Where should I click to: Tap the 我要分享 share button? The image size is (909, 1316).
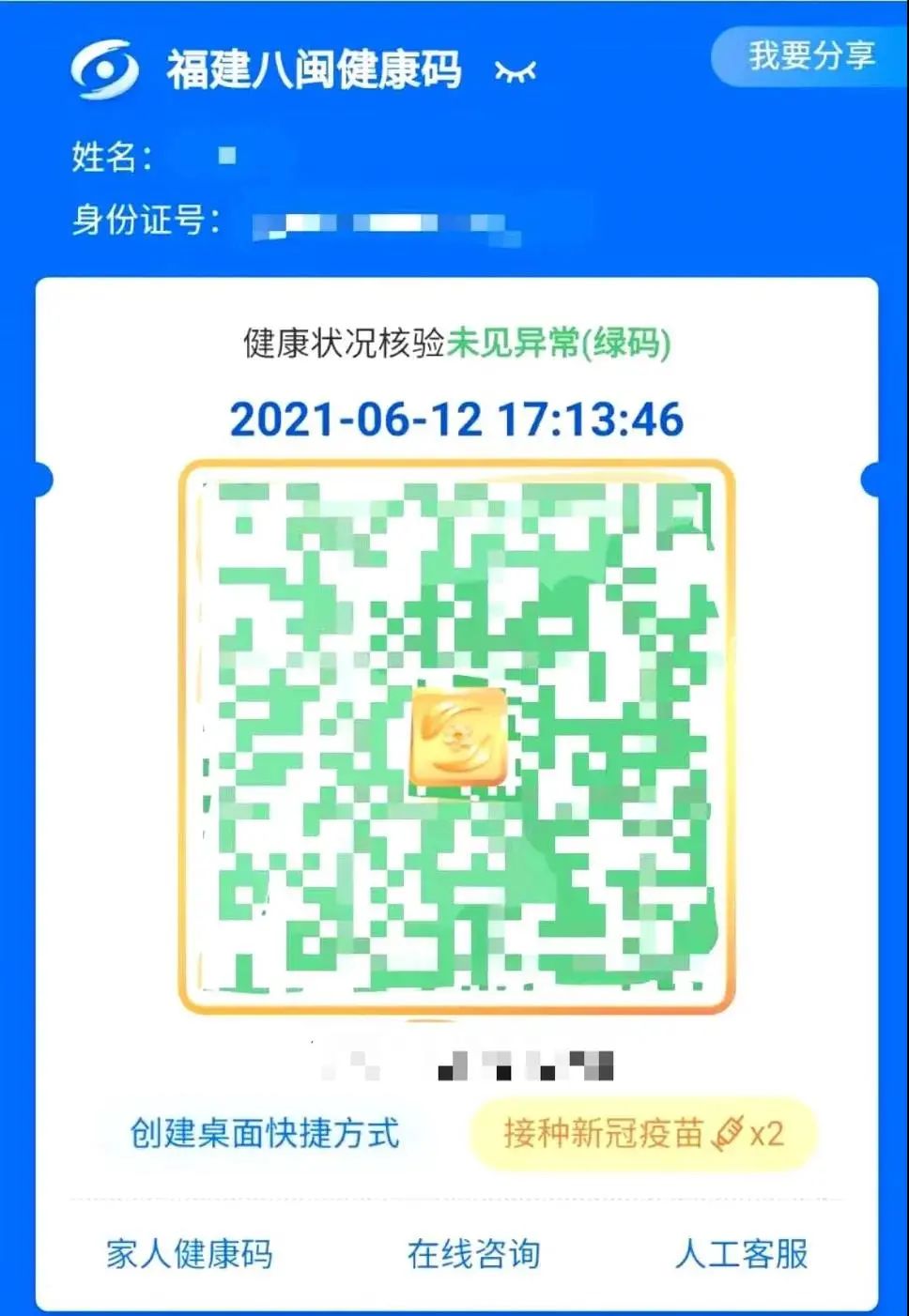pos(811,56)
